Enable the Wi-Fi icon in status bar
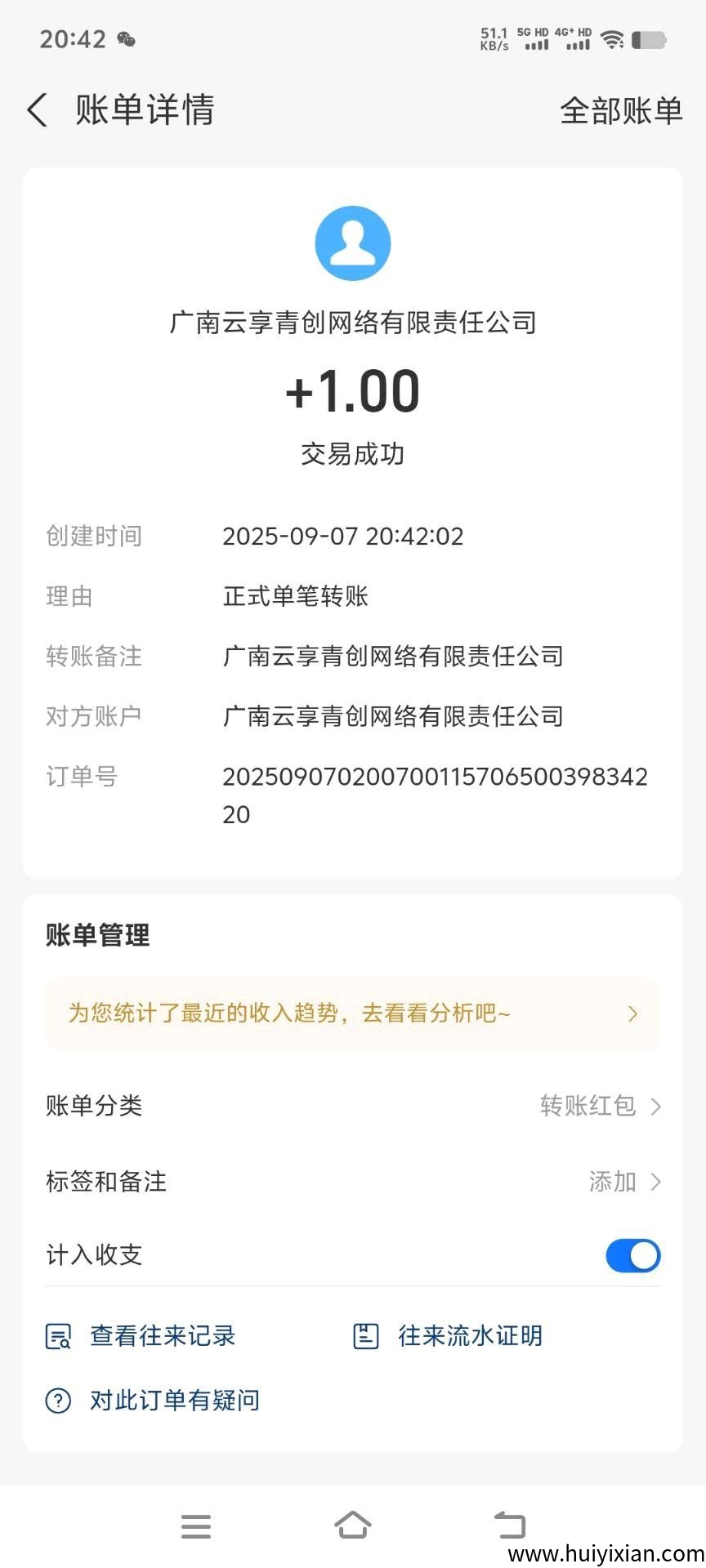This screenshot has width=706, height=1568. (x=613, y=38)
